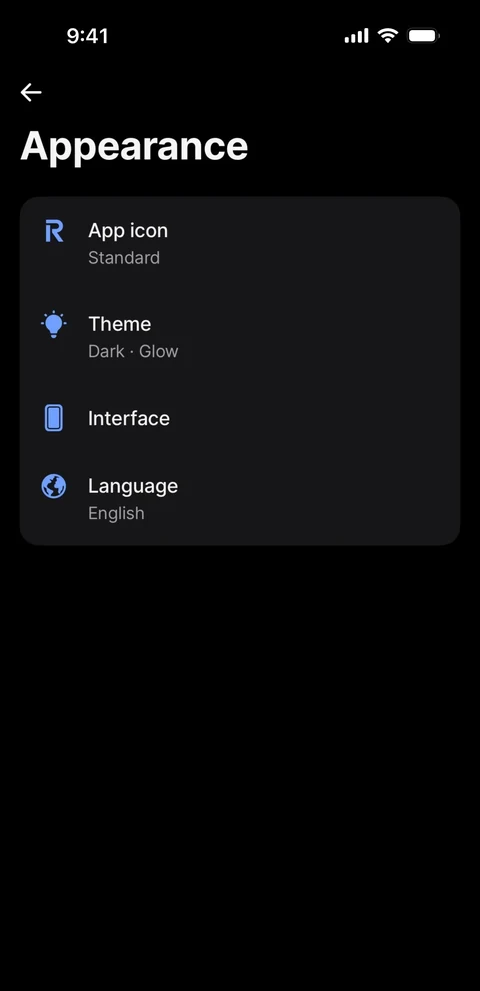Viewport: 480px width, 991px height.
Task: Open the Interface settings
Action: point(240,418)
